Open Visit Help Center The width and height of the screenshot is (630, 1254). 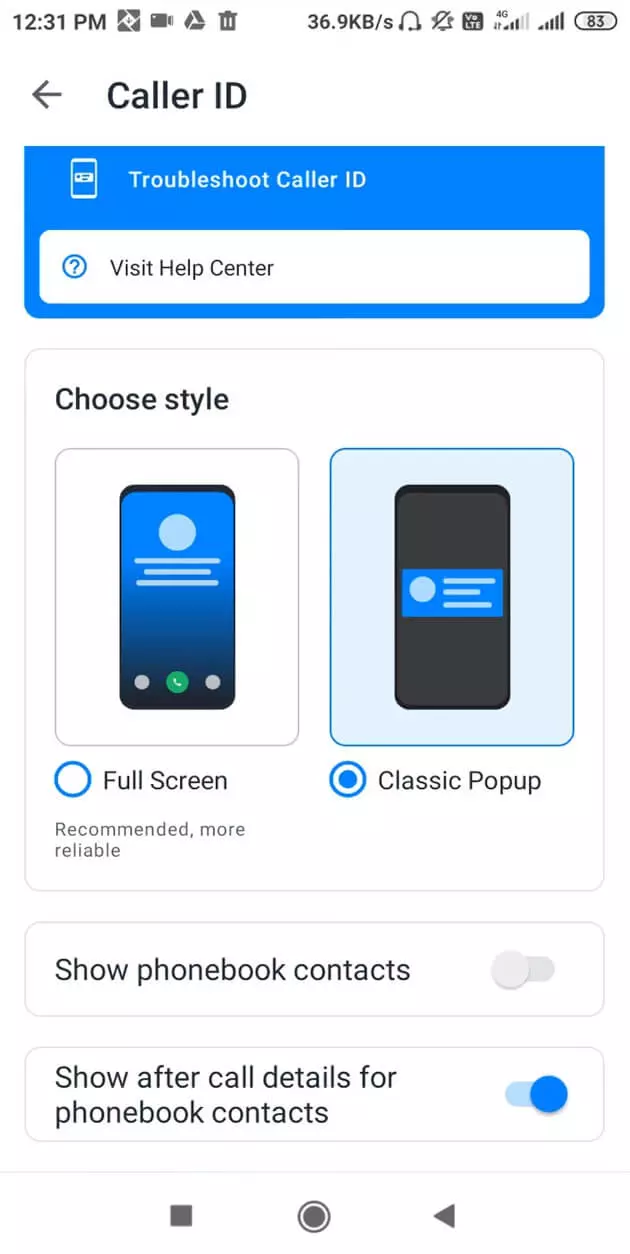pyautogui.click(x=314, y=267)
